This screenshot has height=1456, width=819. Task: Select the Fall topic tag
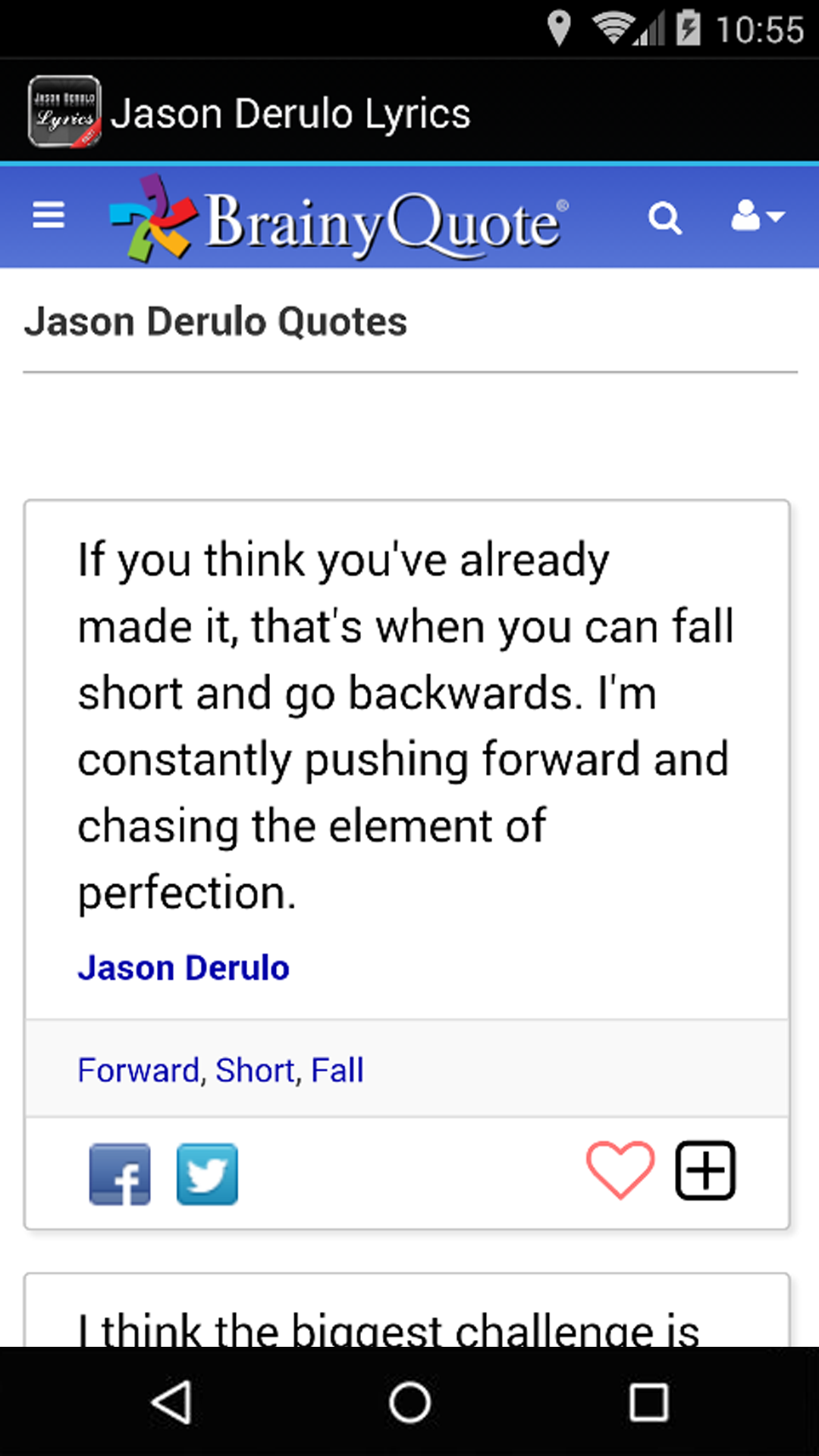(x=336, y=1069)
